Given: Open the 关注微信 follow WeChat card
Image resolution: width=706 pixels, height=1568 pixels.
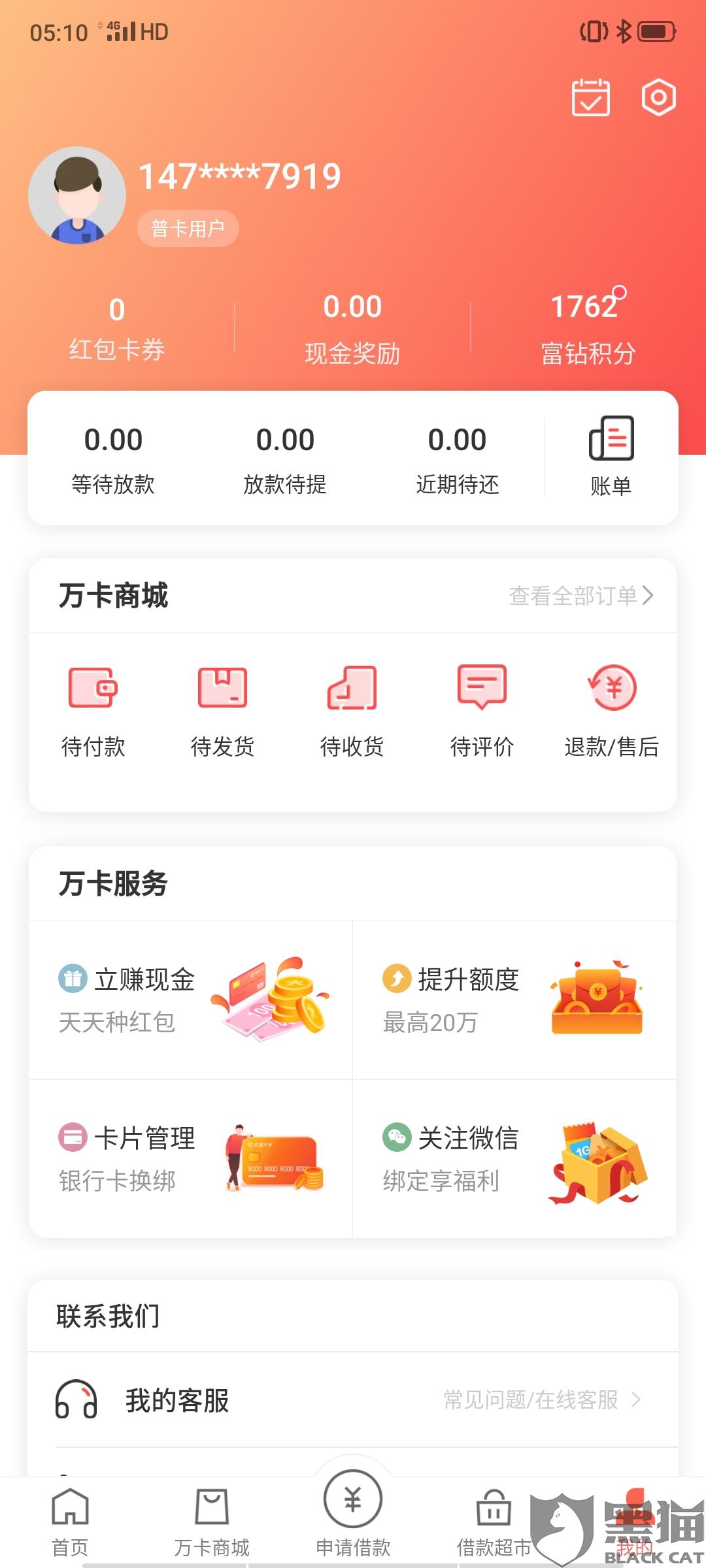Looking at the screenshot, I should pyautogui.click(x=514, y=1158).
